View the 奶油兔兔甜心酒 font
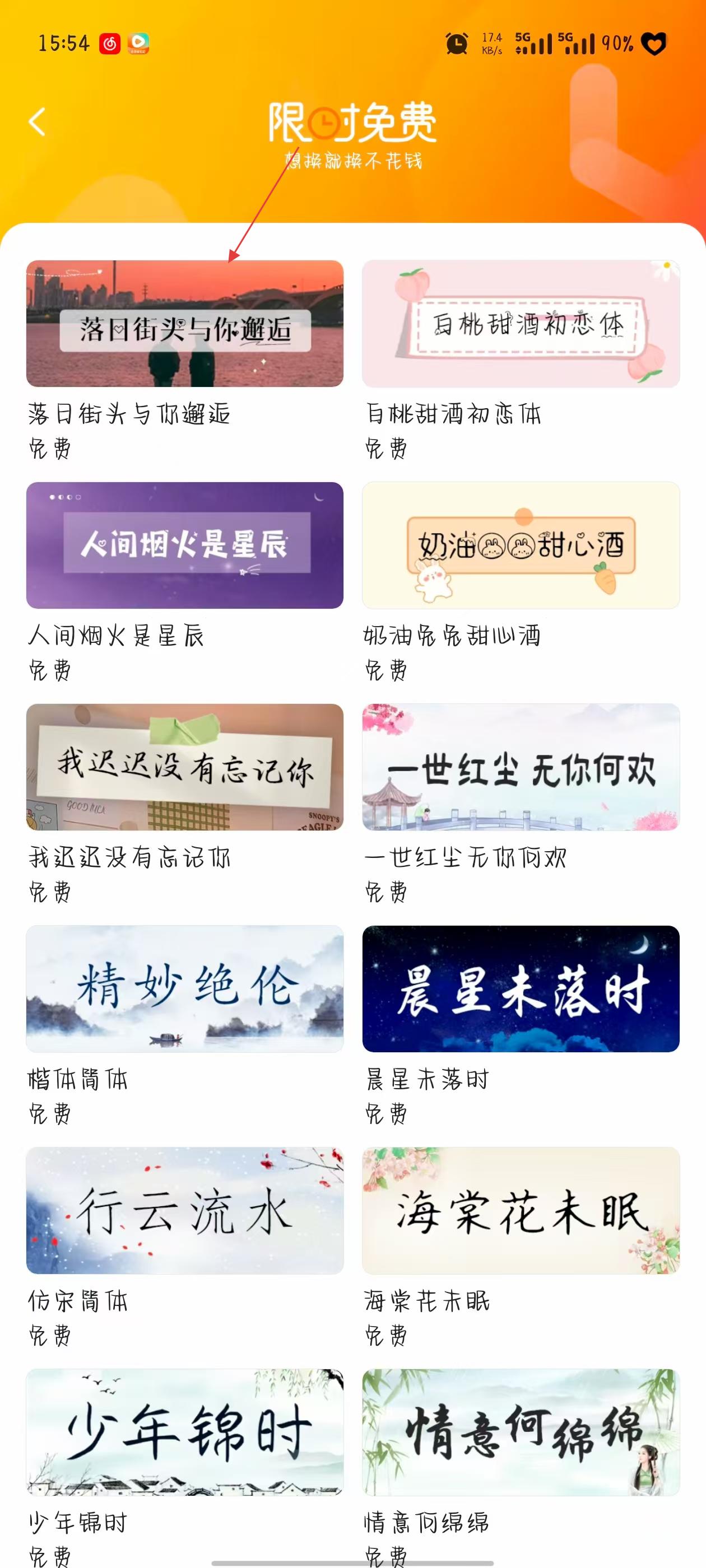The width and height of the screenshot is (706, 1568). click(521, 545)
